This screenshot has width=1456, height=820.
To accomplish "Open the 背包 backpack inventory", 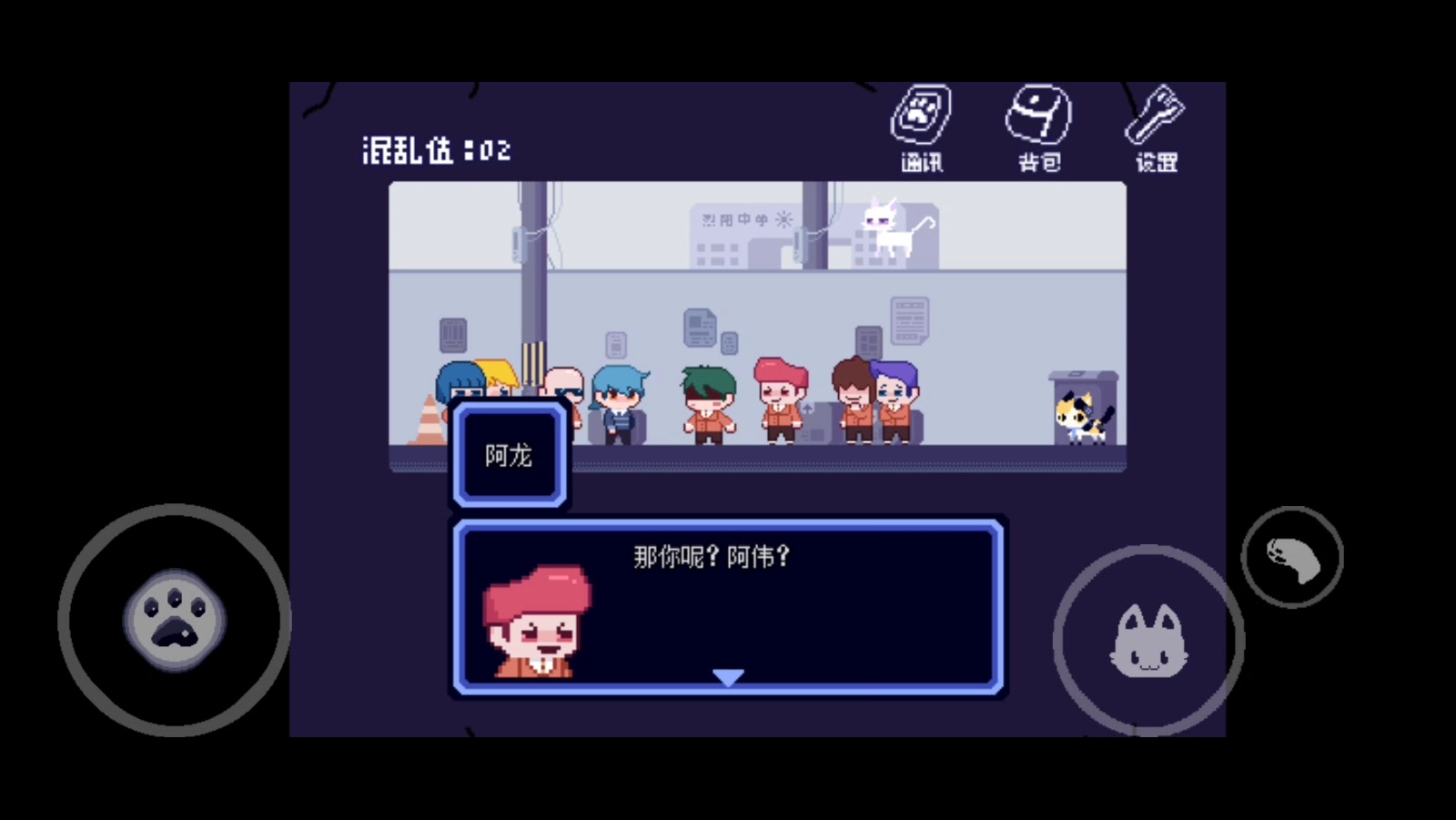I will (1038, 127).
